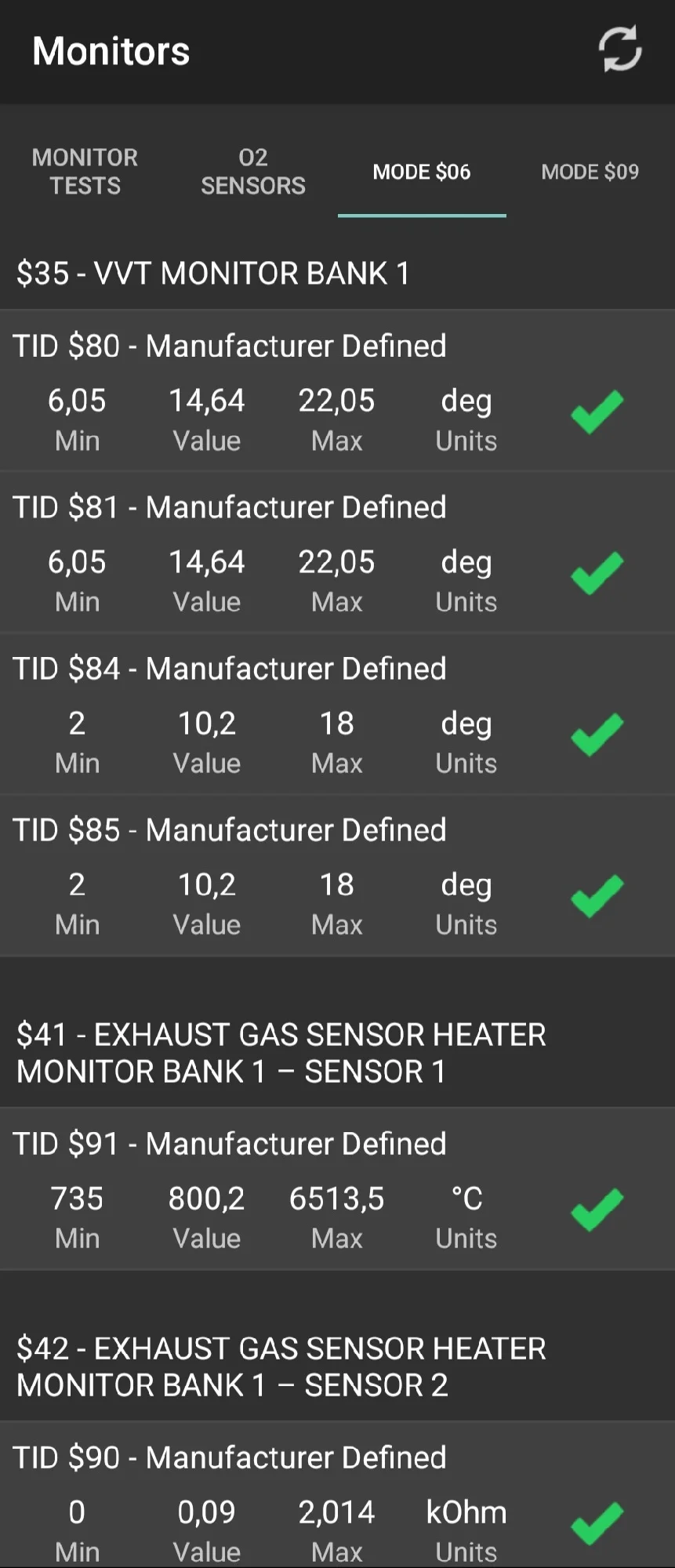This screenshot has width=675, height=1568.
Task: Switch to the Monitor Tests tab
Action: coord(85,172)
